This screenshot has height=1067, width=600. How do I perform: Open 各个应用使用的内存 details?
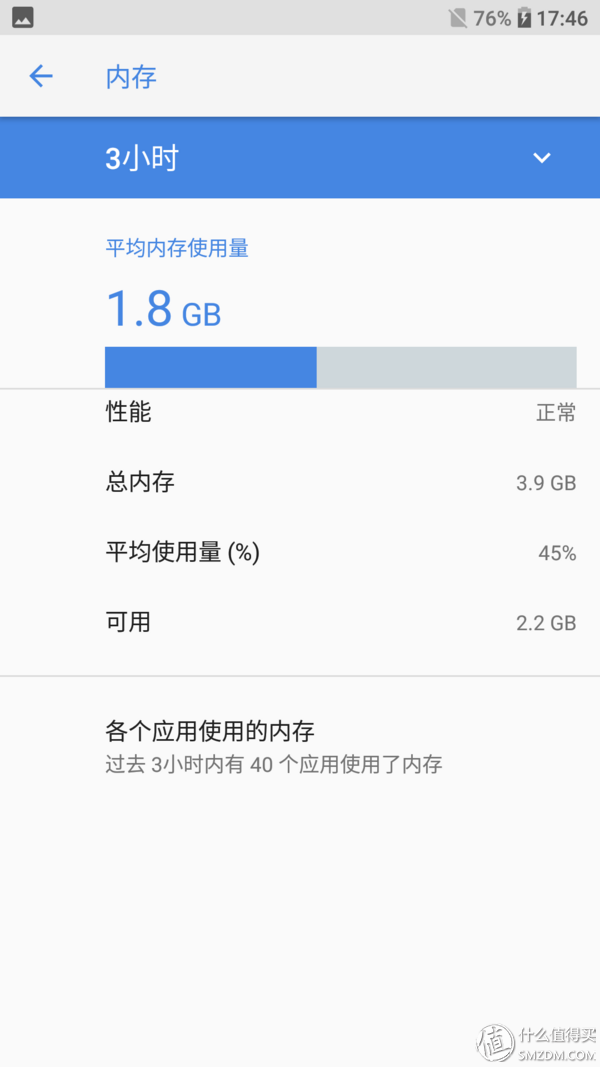tap(299, 746)
